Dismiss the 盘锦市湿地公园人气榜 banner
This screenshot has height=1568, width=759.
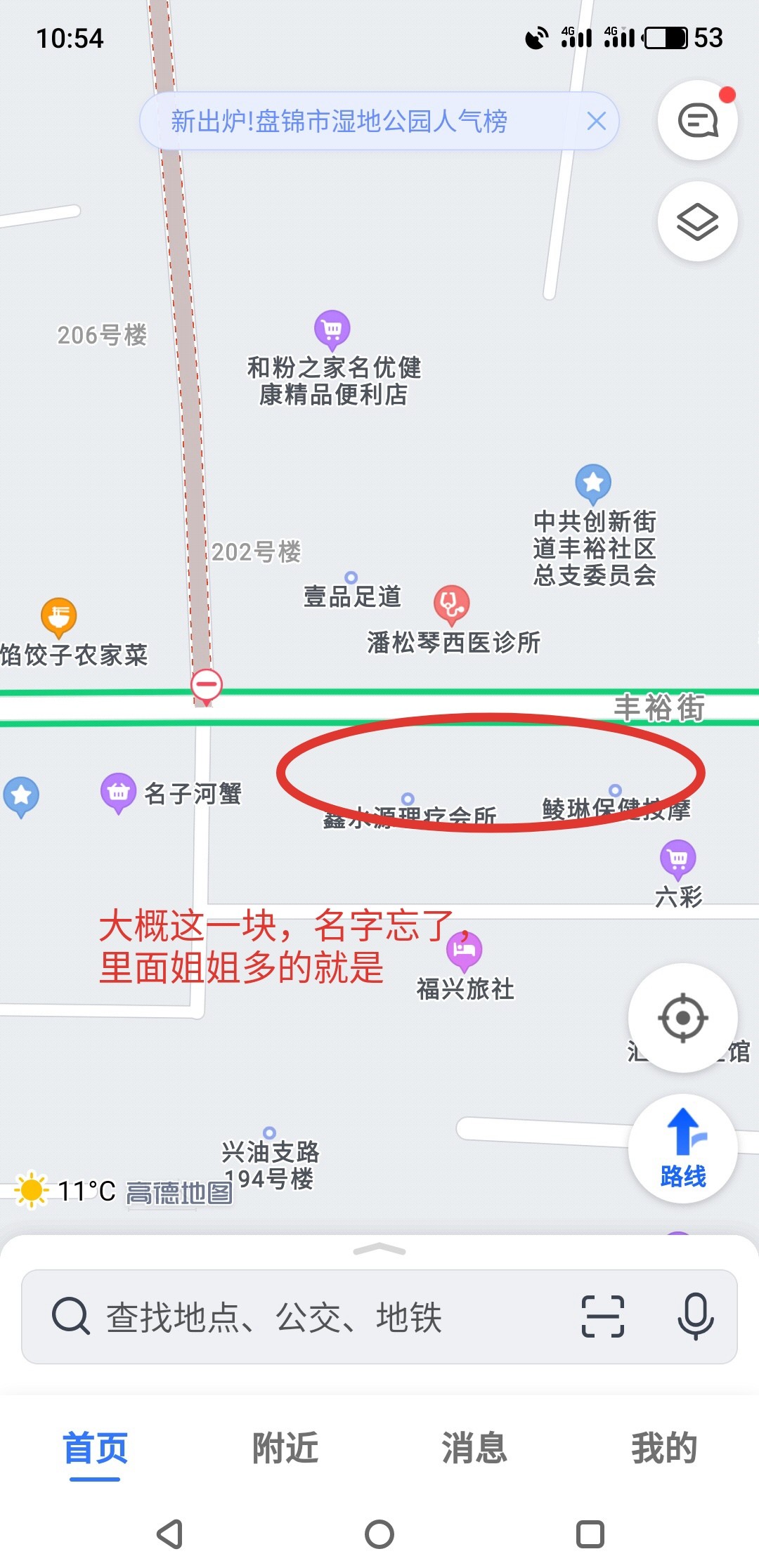(598, 121)
